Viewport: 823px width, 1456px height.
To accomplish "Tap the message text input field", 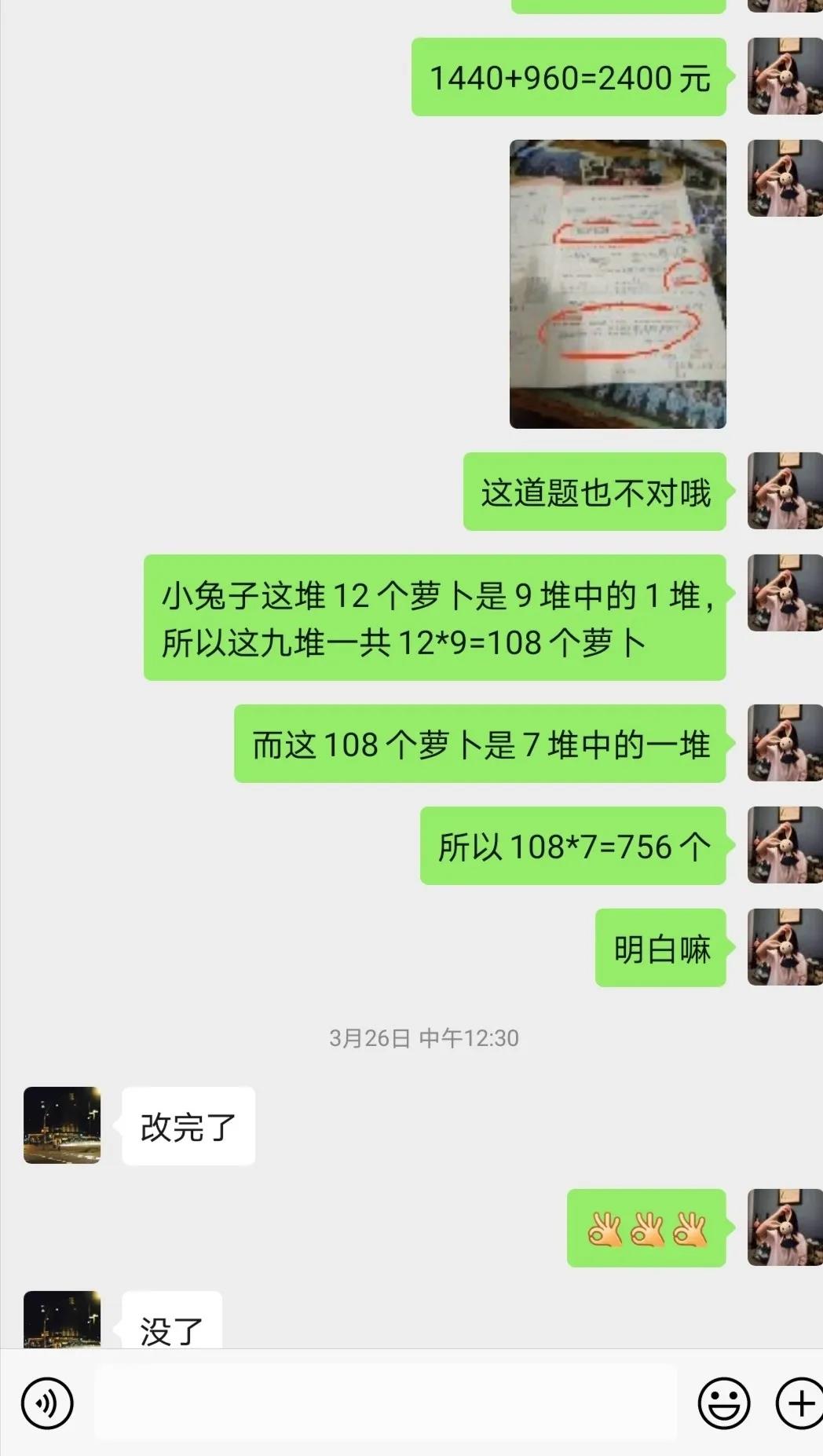I will (x=385, y=1403).
